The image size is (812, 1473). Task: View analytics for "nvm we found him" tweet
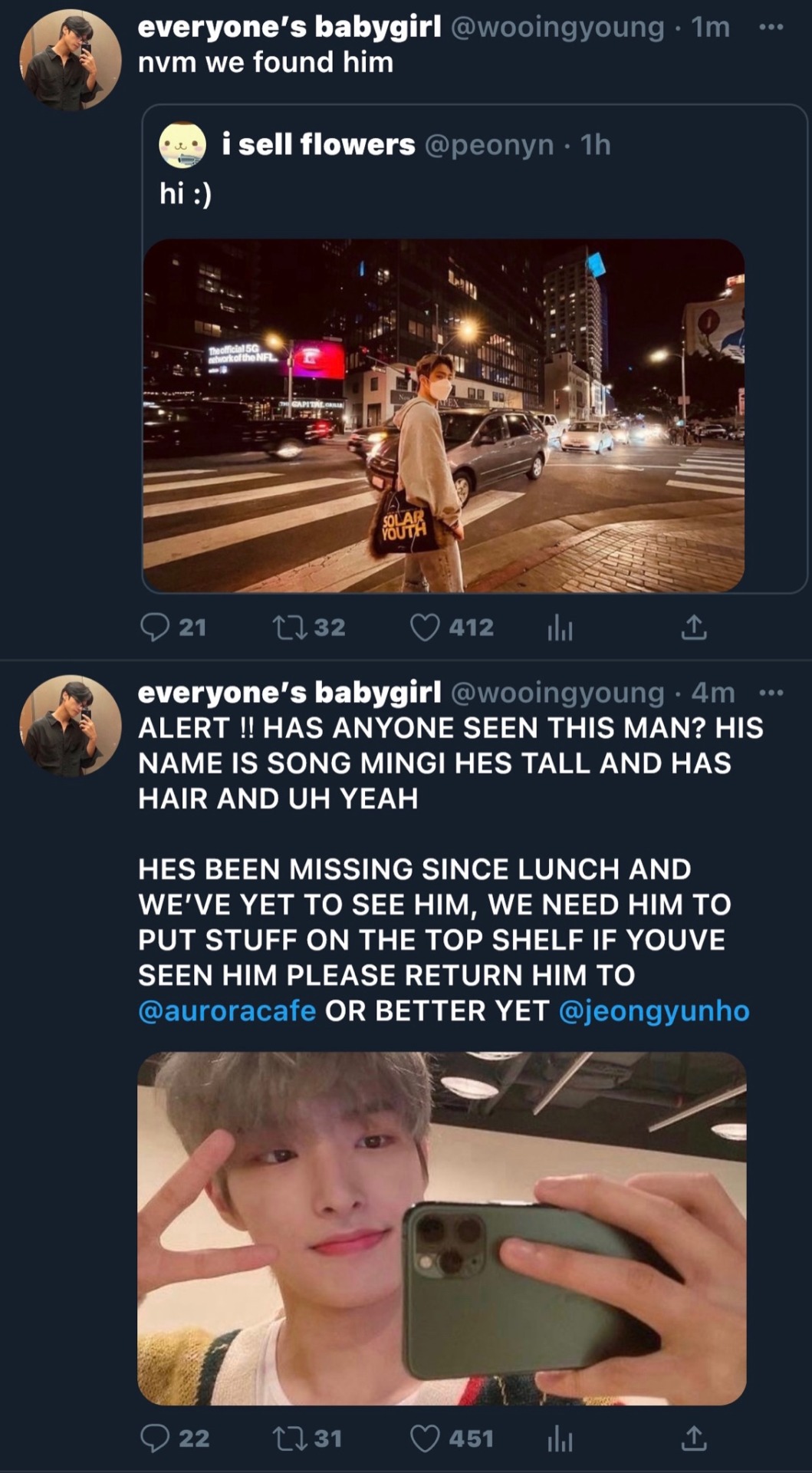click(x=560, y=629)
